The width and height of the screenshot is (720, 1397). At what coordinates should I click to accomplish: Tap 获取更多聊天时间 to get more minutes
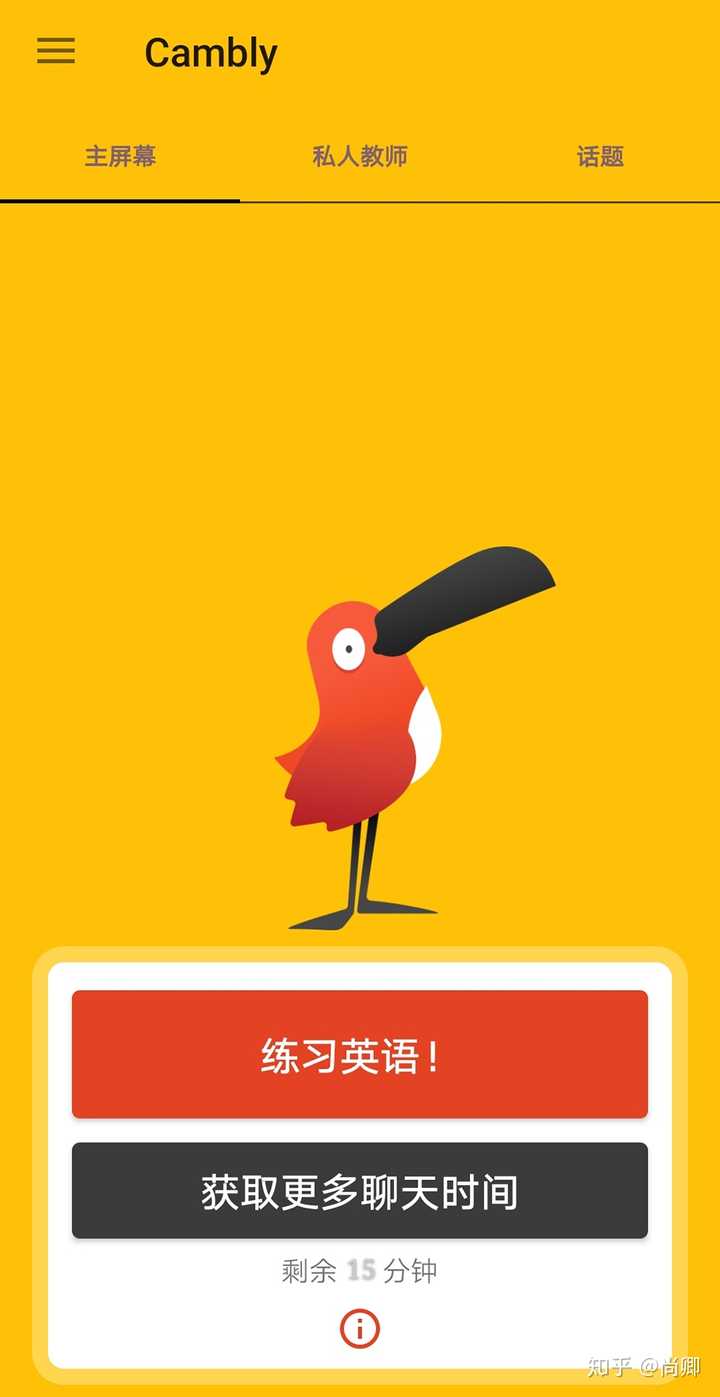[360, 1191]
